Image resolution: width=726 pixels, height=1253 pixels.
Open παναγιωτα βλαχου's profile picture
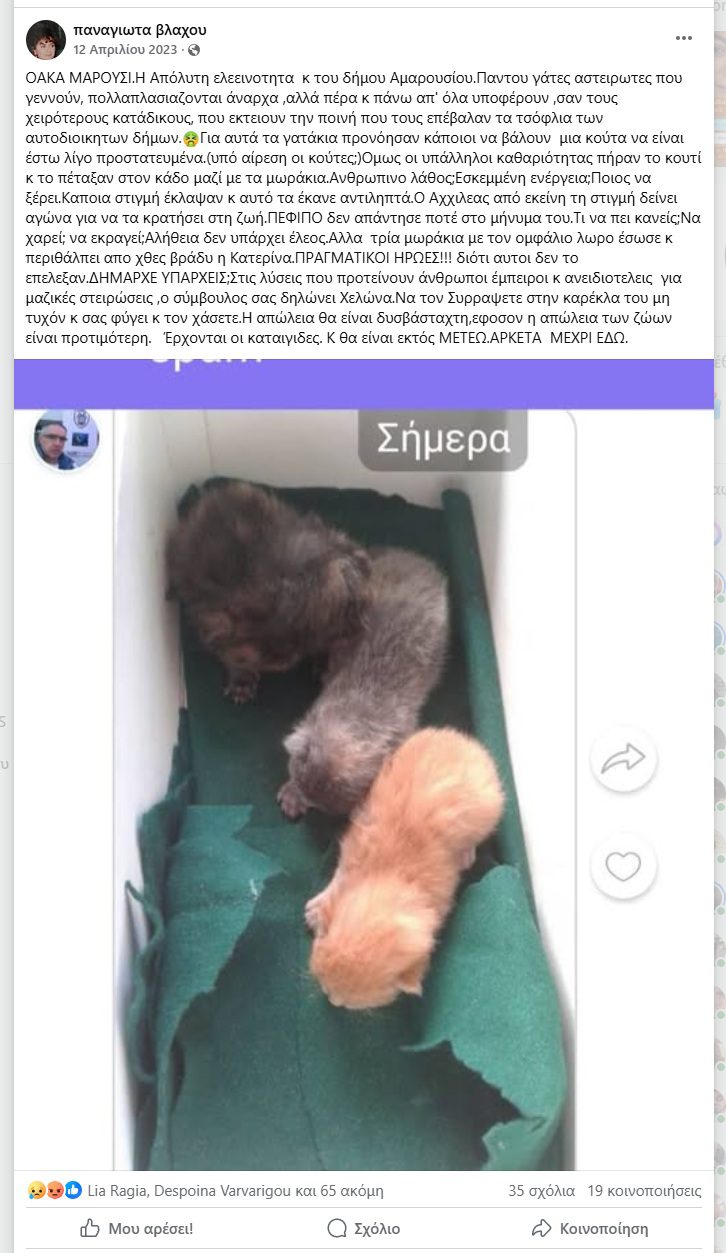click(x=46, y=40)
